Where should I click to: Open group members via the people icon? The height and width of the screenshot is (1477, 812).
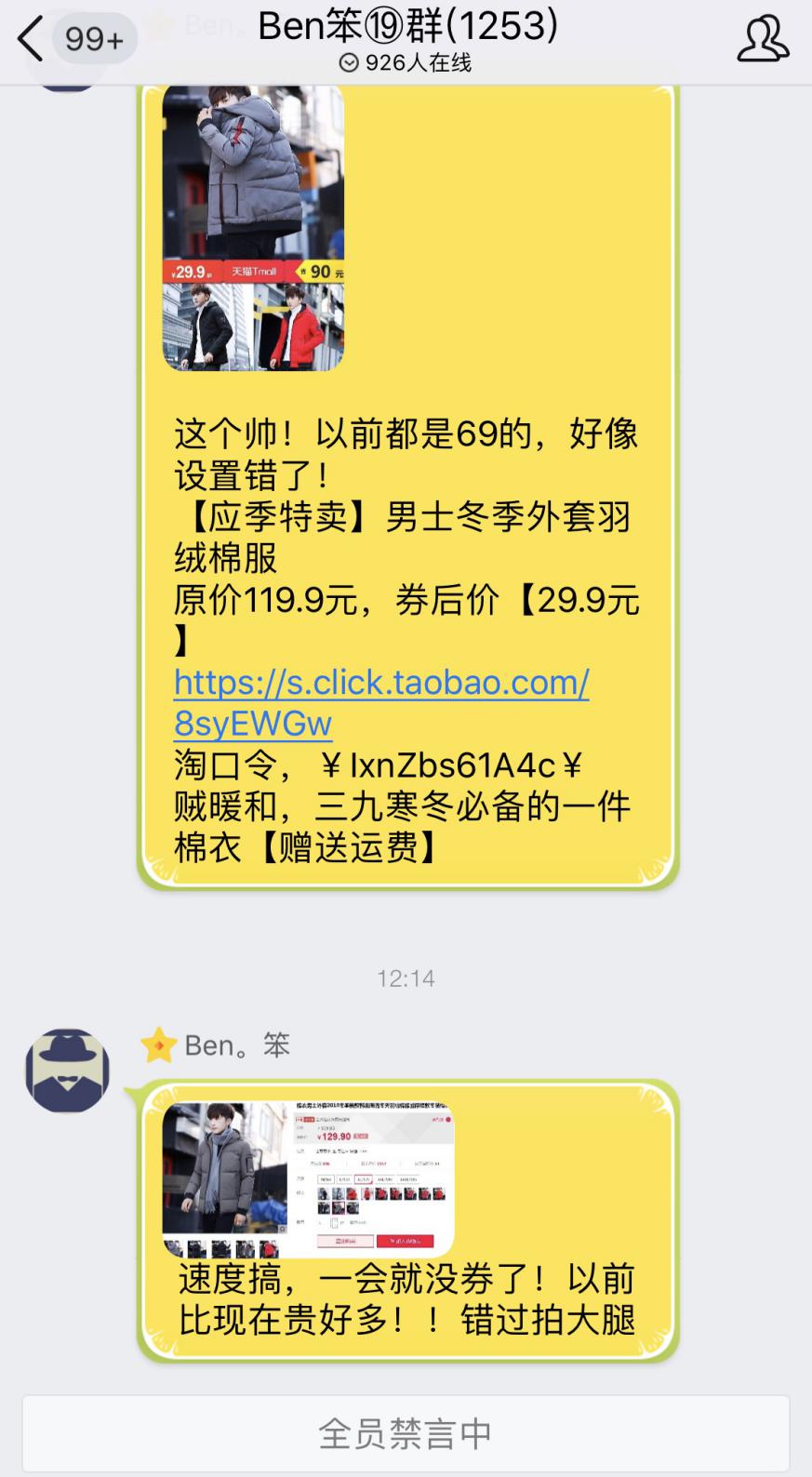point(763,37)
